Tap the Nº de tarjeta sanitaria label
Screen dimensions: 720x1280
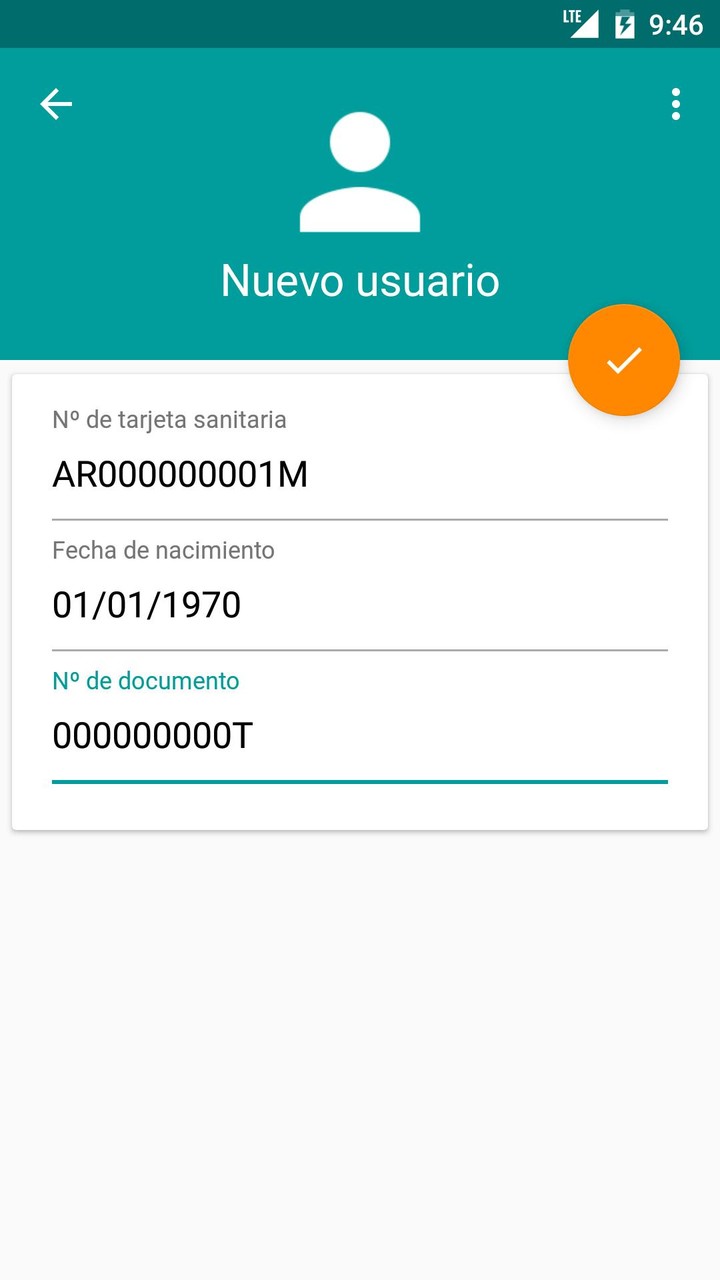point(168,420)
